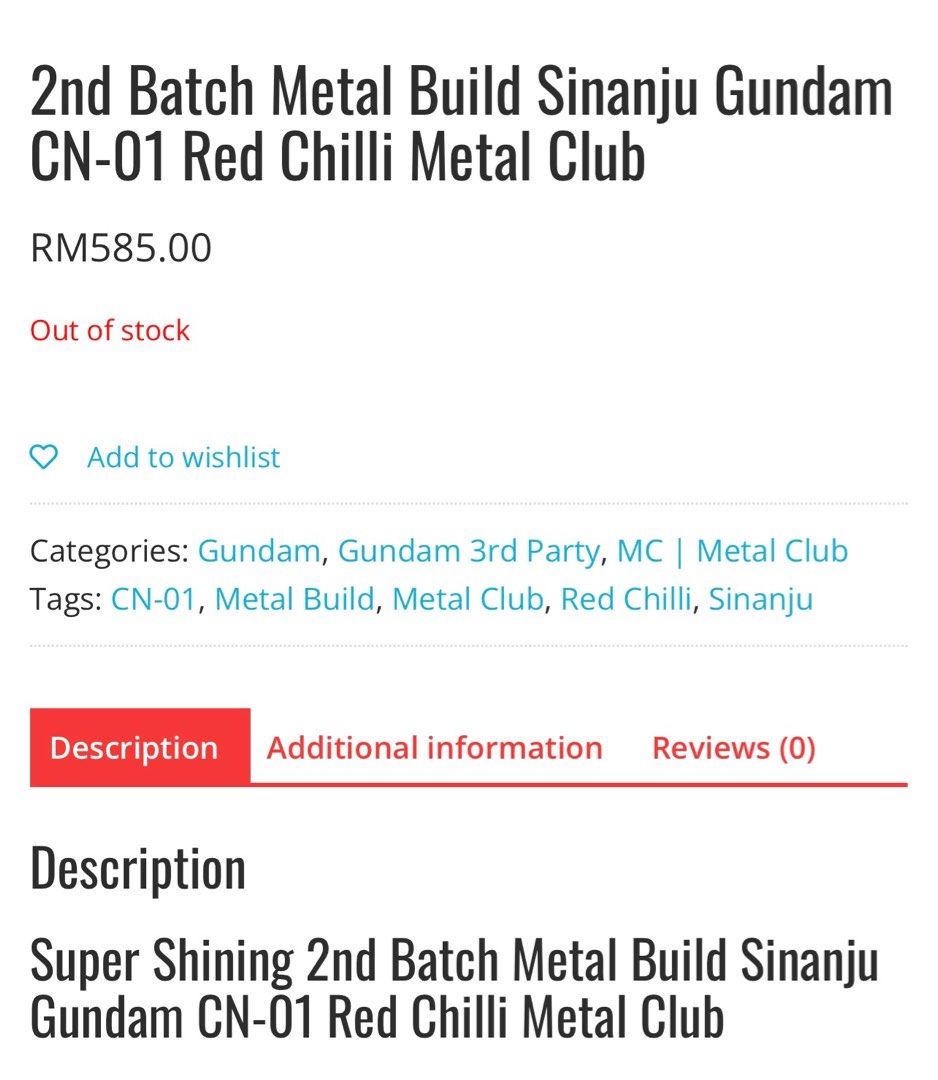This screenshot has height=1080, width=938.
Task: Click the Out of stock notice
Action: click(111, 329)
